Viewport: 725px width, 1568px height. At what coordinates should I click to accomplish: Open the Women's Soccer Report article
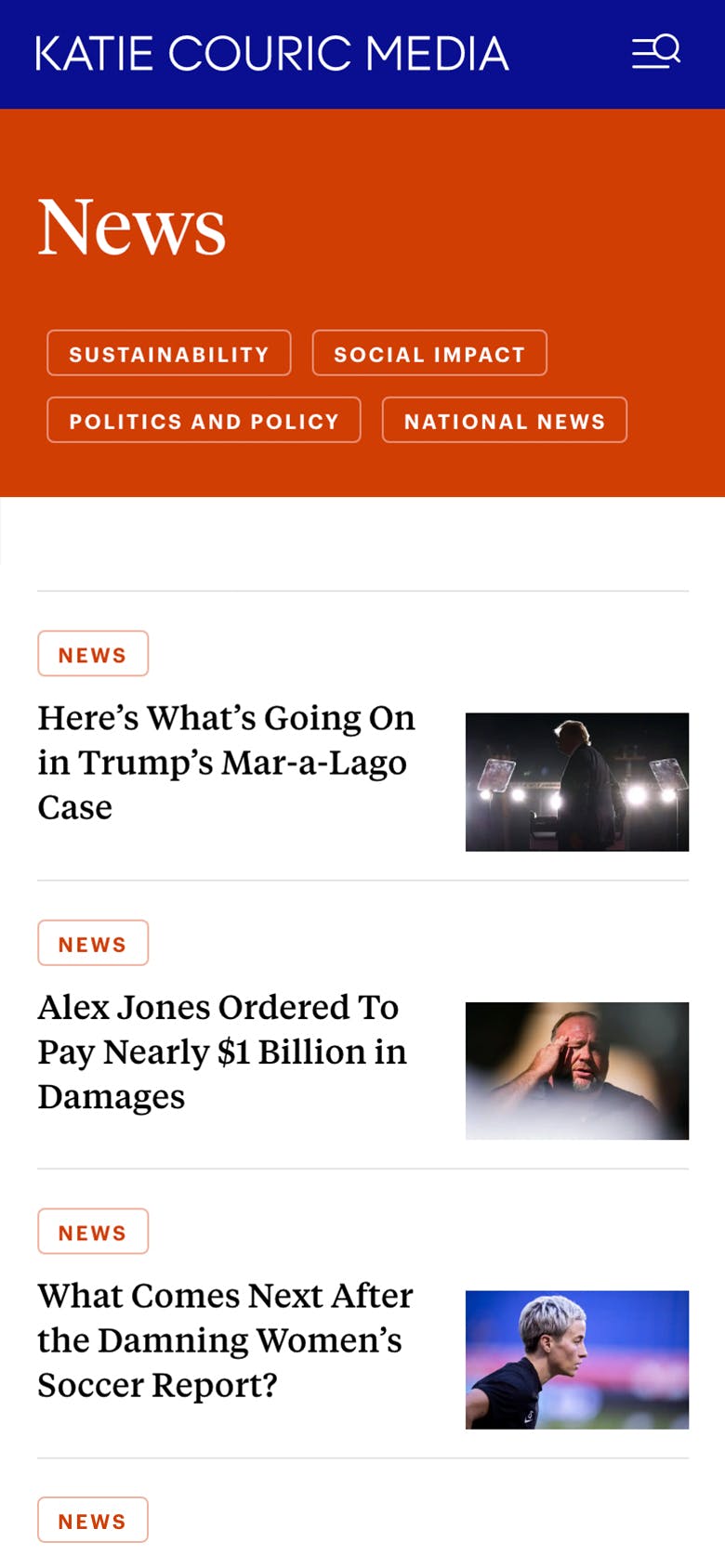click(225, 1339)
